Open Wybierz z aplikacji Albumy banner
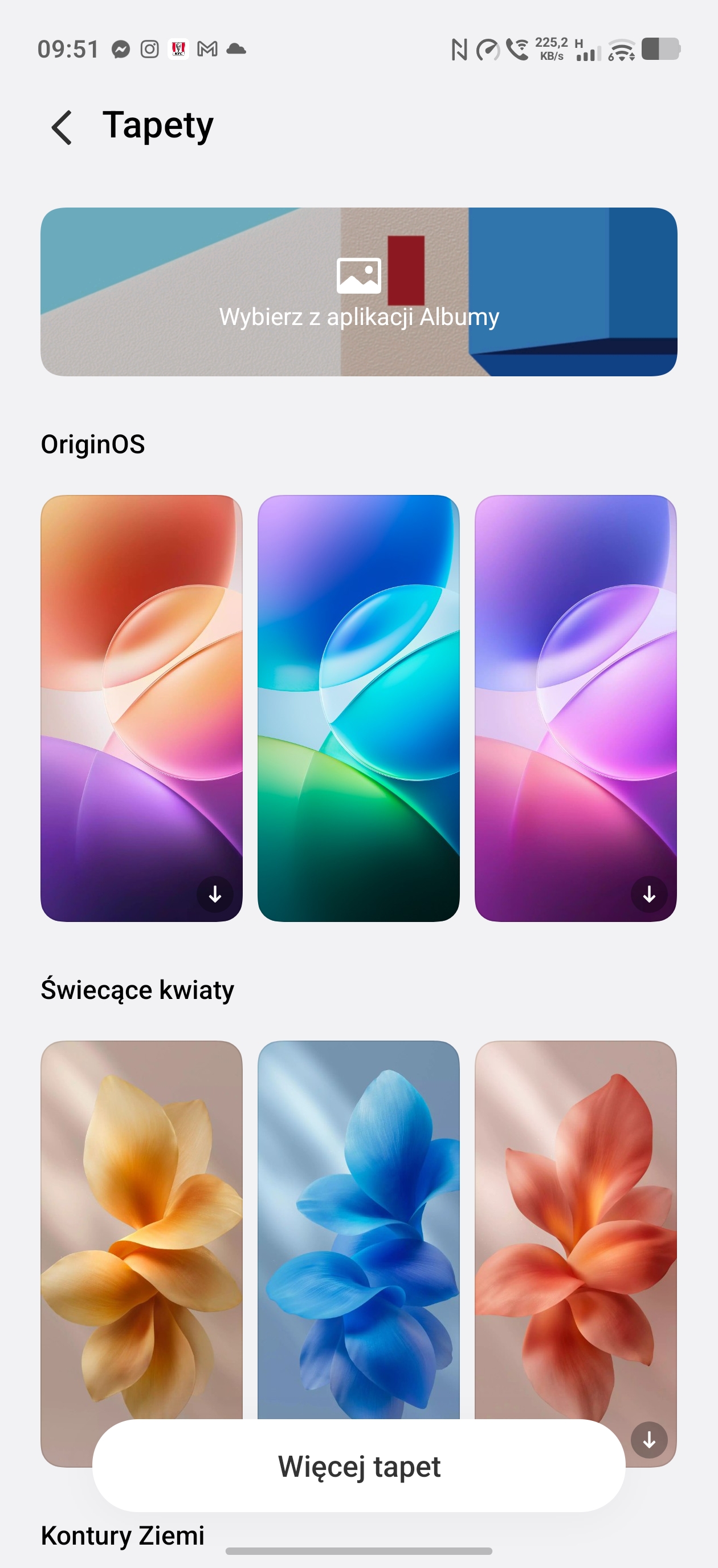This screenshot has width=718, height=1568. click(x=359, y=291)
